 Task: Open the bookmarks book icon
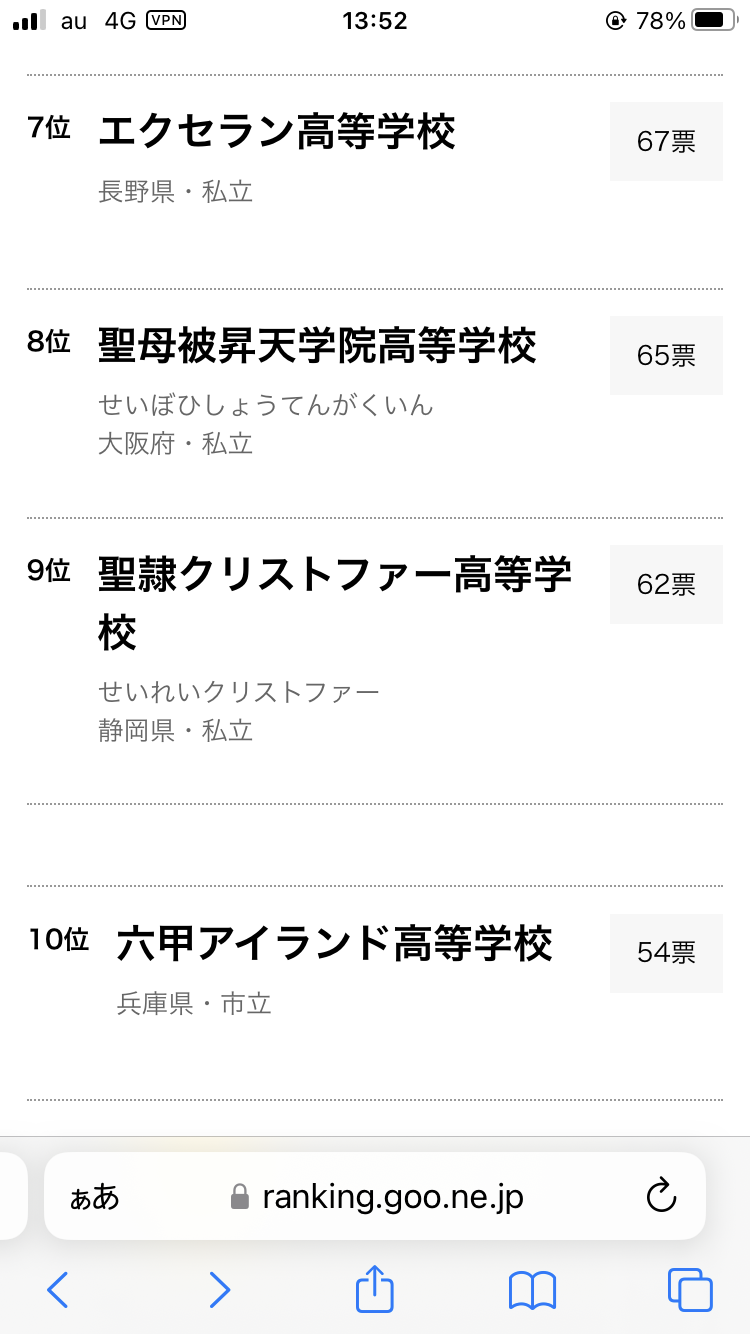532,1290
